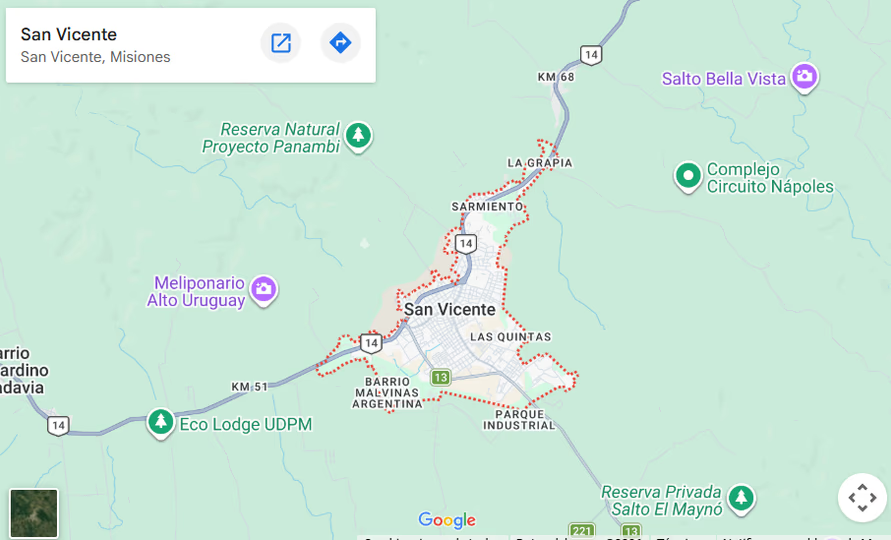Tap the Google logo link
This screenshot has height=540, width=891.
pyautogui.click(x=447, y=520)
